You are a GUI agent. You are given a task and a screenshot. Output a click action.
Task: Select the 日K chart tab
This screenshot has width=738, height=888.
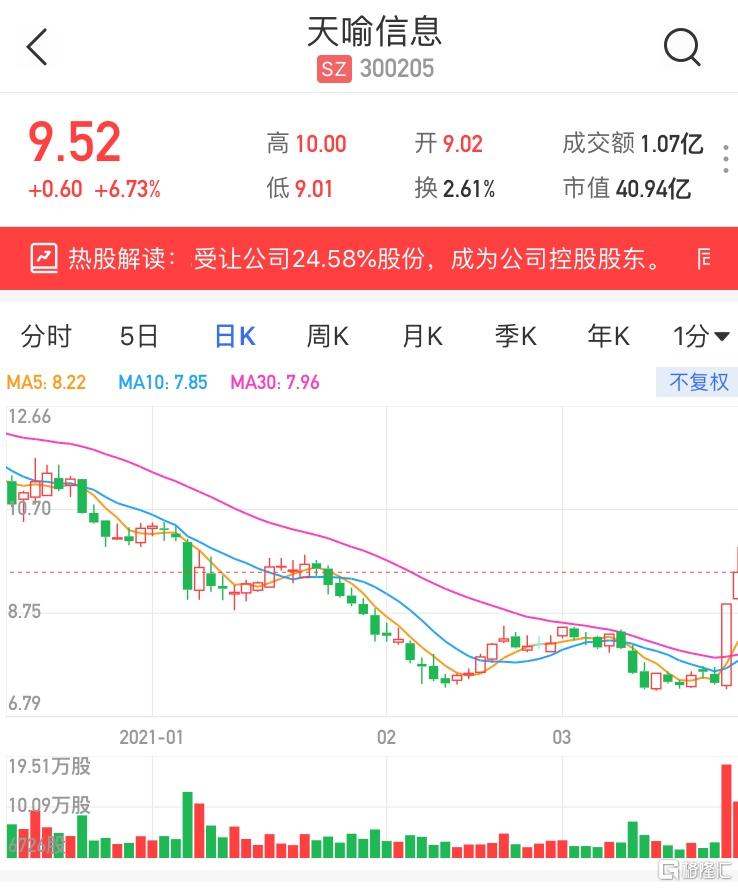(235, 336)
